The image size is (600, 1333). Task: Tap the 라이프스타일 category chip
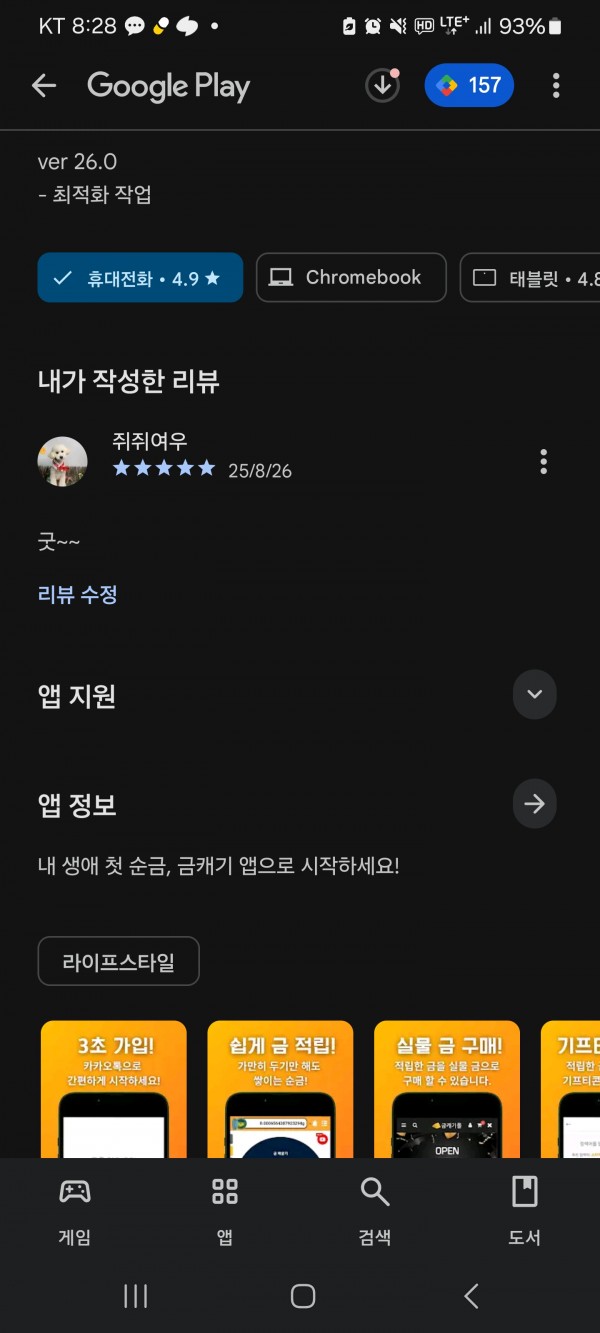pyautogui.click(x=119, y=962)
